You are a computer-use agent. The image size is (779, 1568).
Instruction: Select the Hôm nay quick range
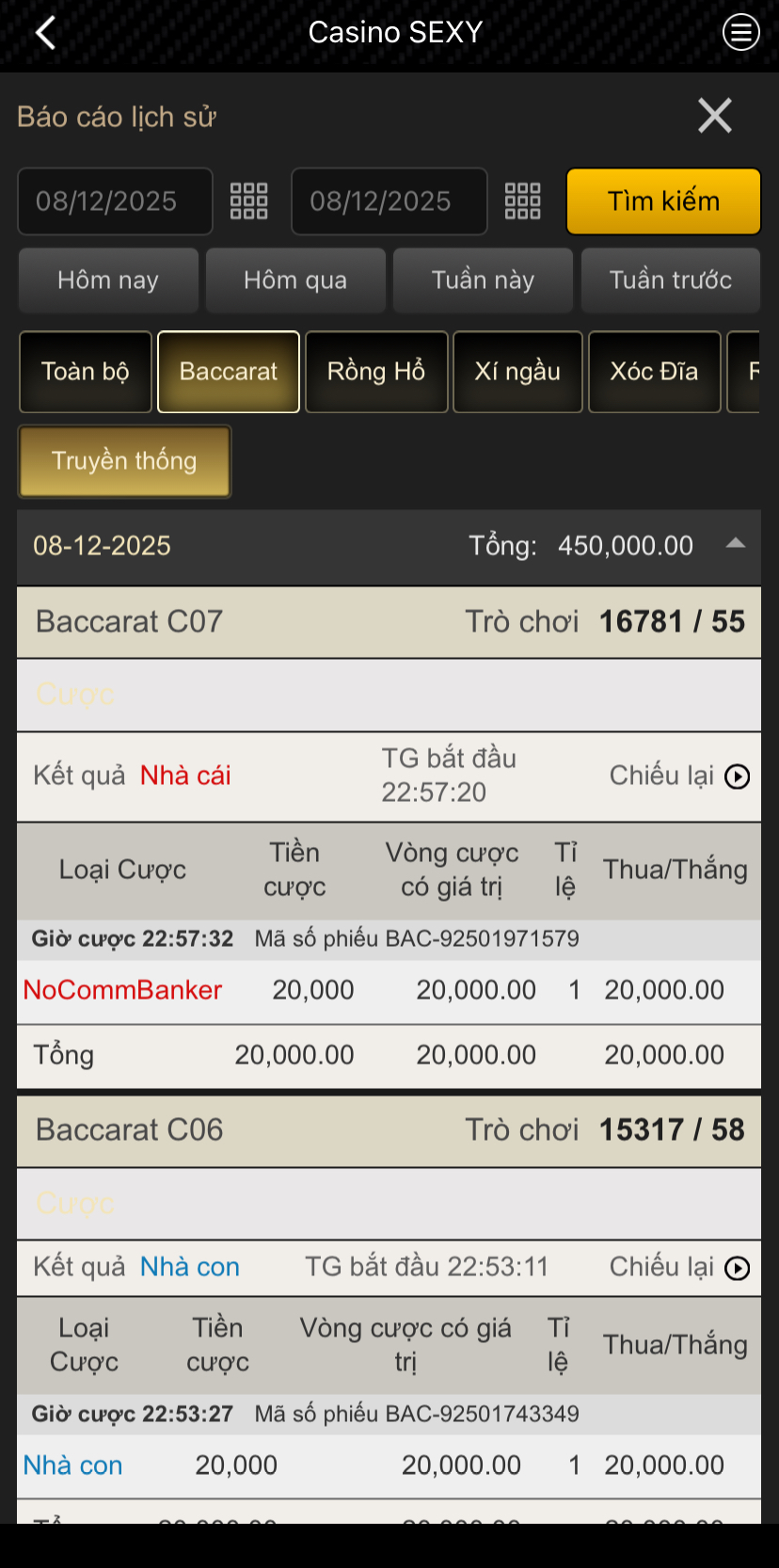click(x=108, y=280)
